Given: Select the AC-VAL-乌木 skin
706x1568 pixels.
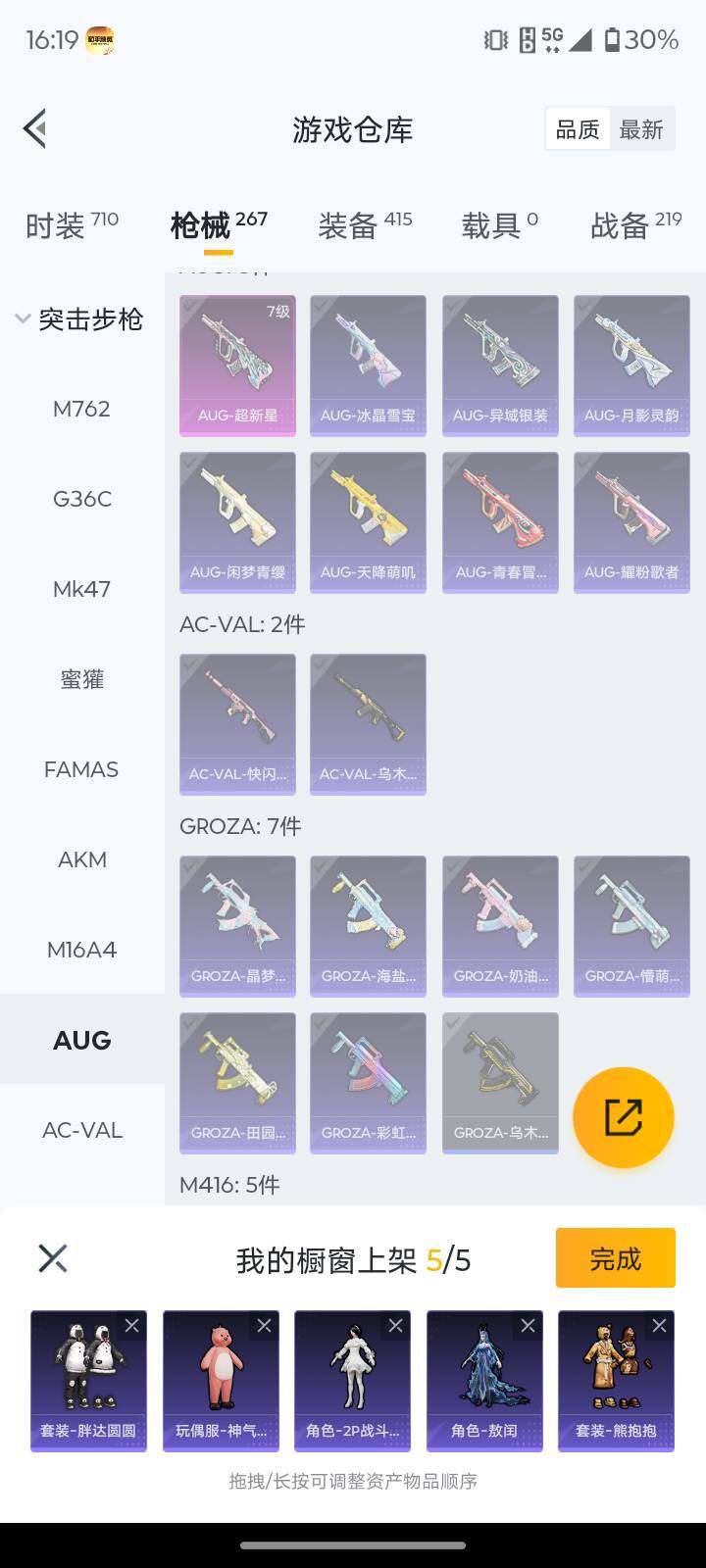Looking at the screenshot, I should pos(368,723).
